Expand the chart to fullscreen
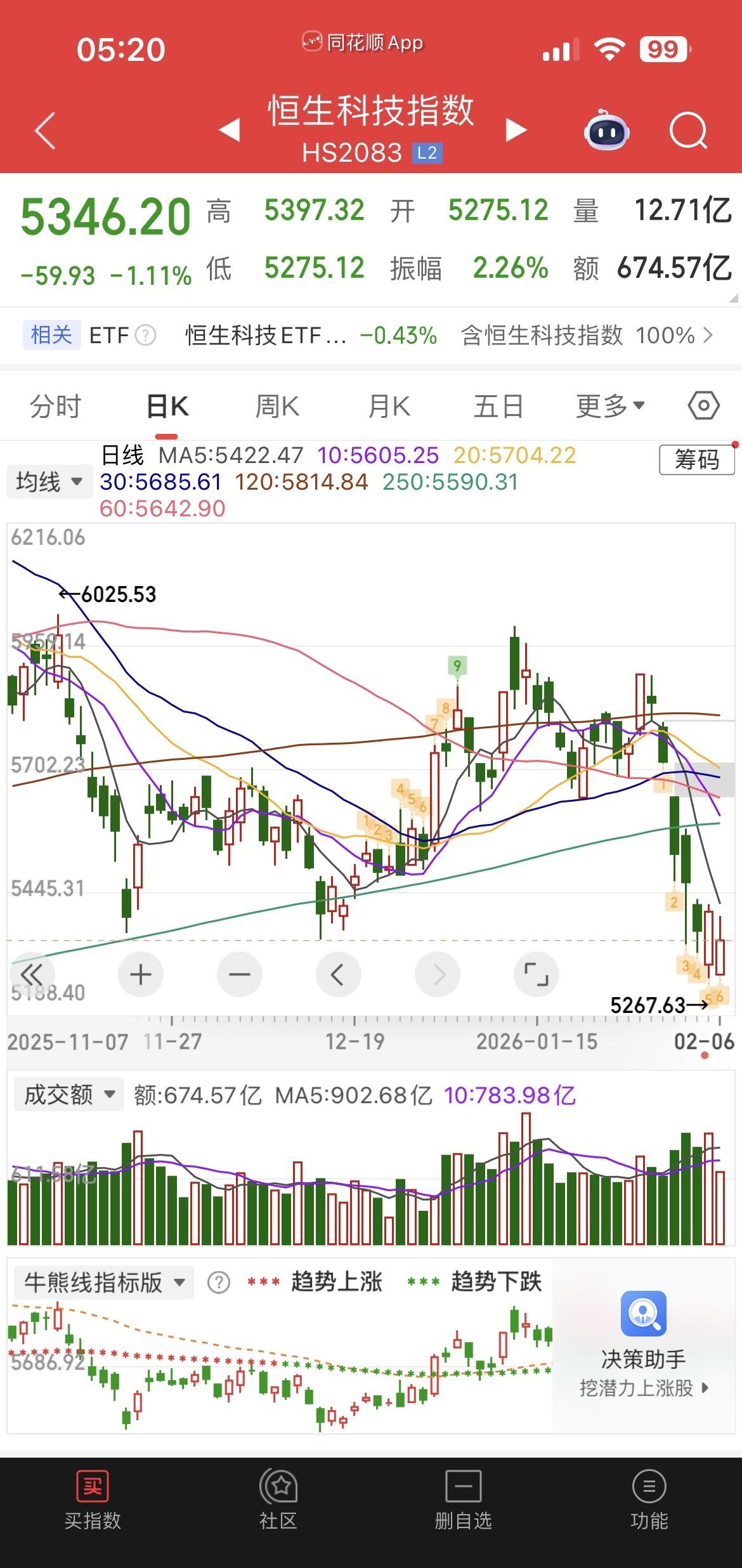 (536, 974)
